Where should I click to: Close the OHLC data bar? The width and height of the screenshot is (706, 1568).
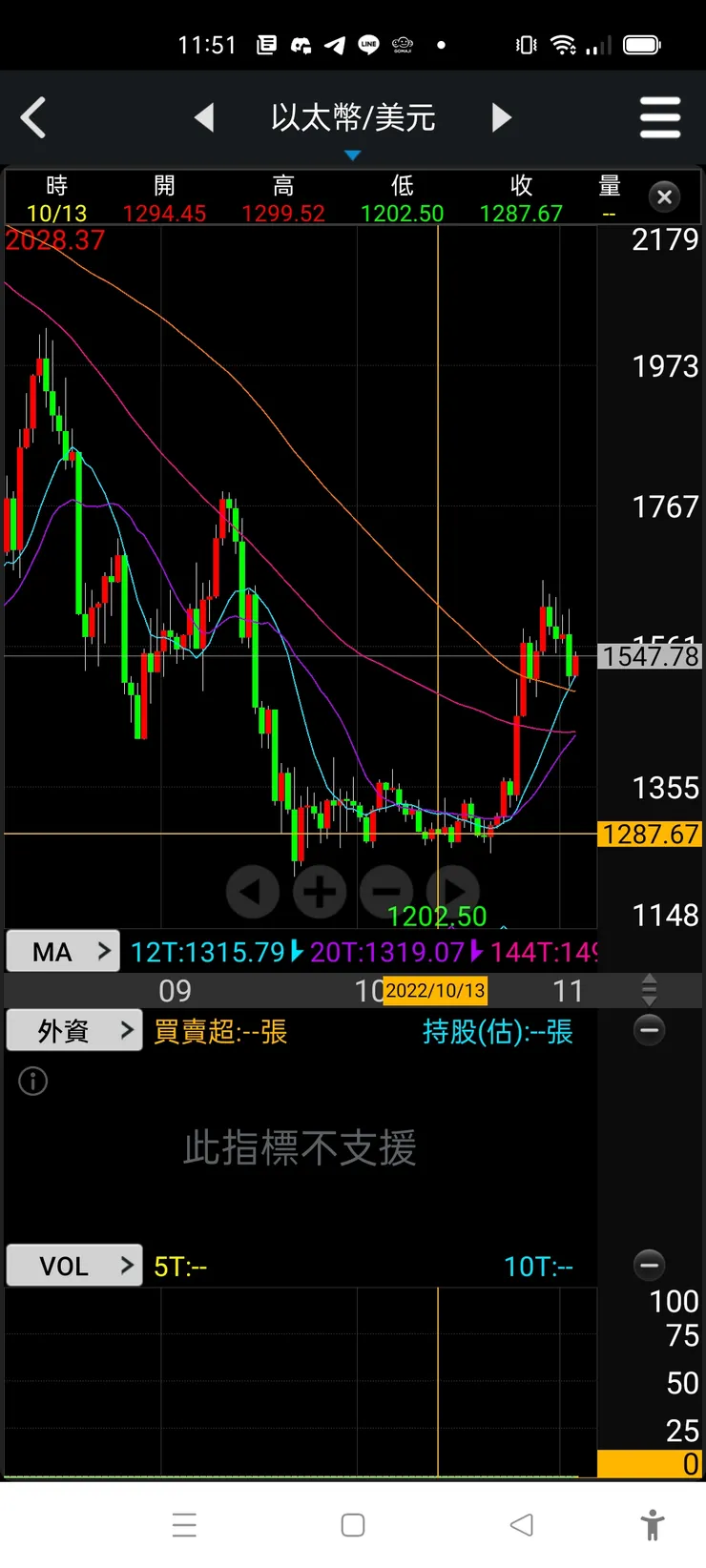tap(665, 196)
